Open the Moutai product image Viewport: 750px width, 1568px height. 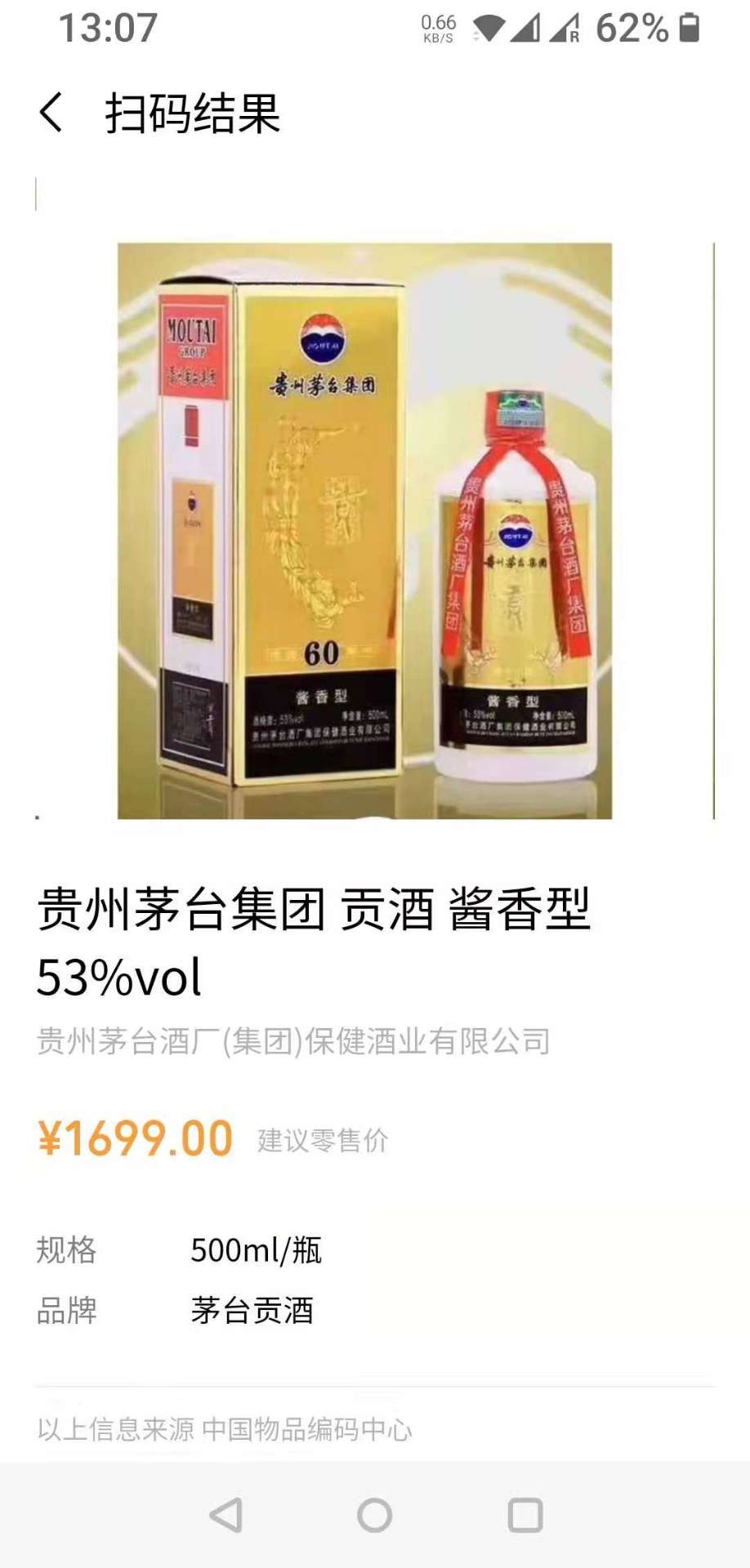(364, 531)
